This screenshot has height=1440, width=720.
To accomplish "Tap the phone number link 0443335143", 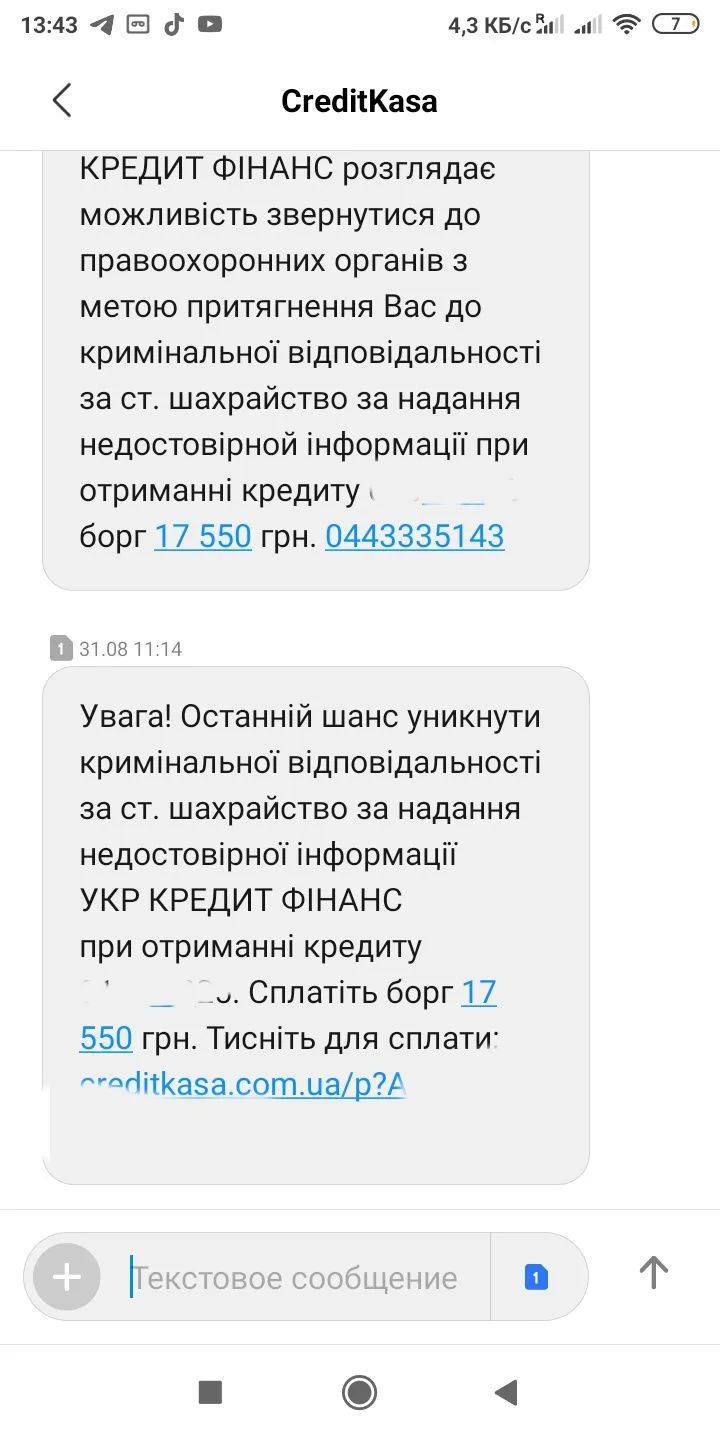I will click(x=414, y=537).
